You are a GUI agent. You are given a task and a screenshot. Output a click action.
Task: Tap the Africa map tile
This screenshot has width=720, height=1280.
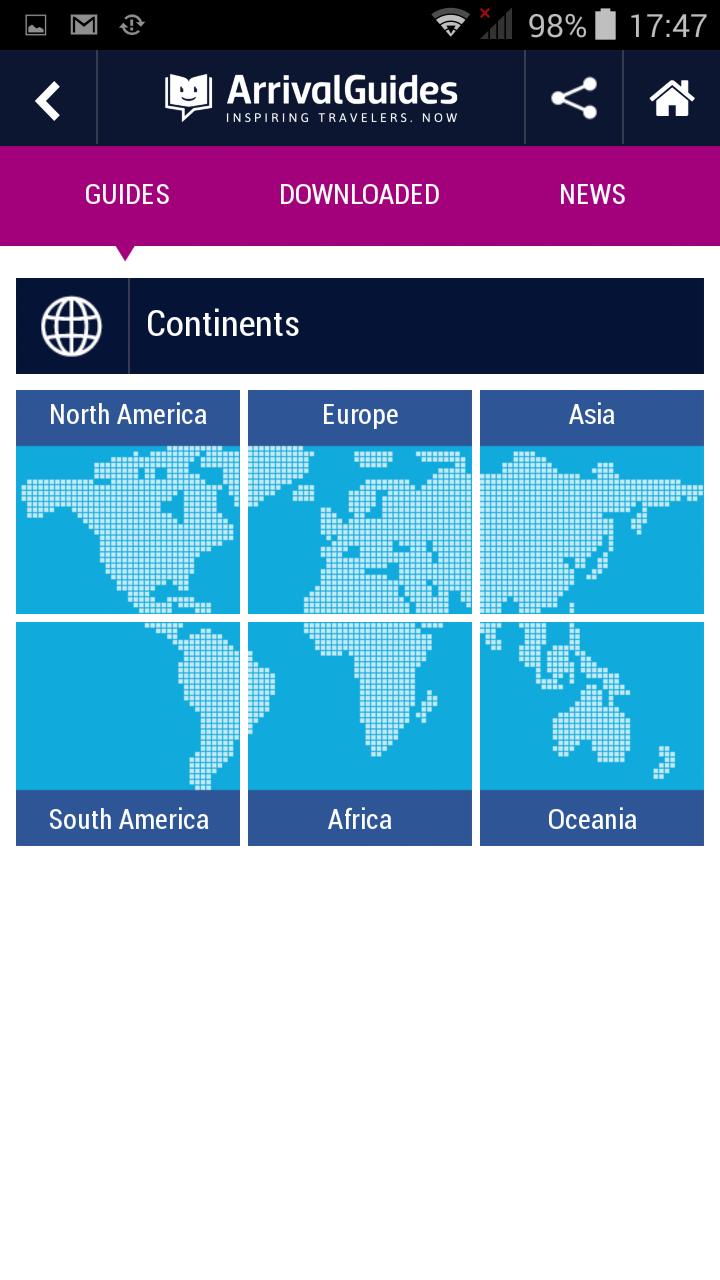click(359, 733)
